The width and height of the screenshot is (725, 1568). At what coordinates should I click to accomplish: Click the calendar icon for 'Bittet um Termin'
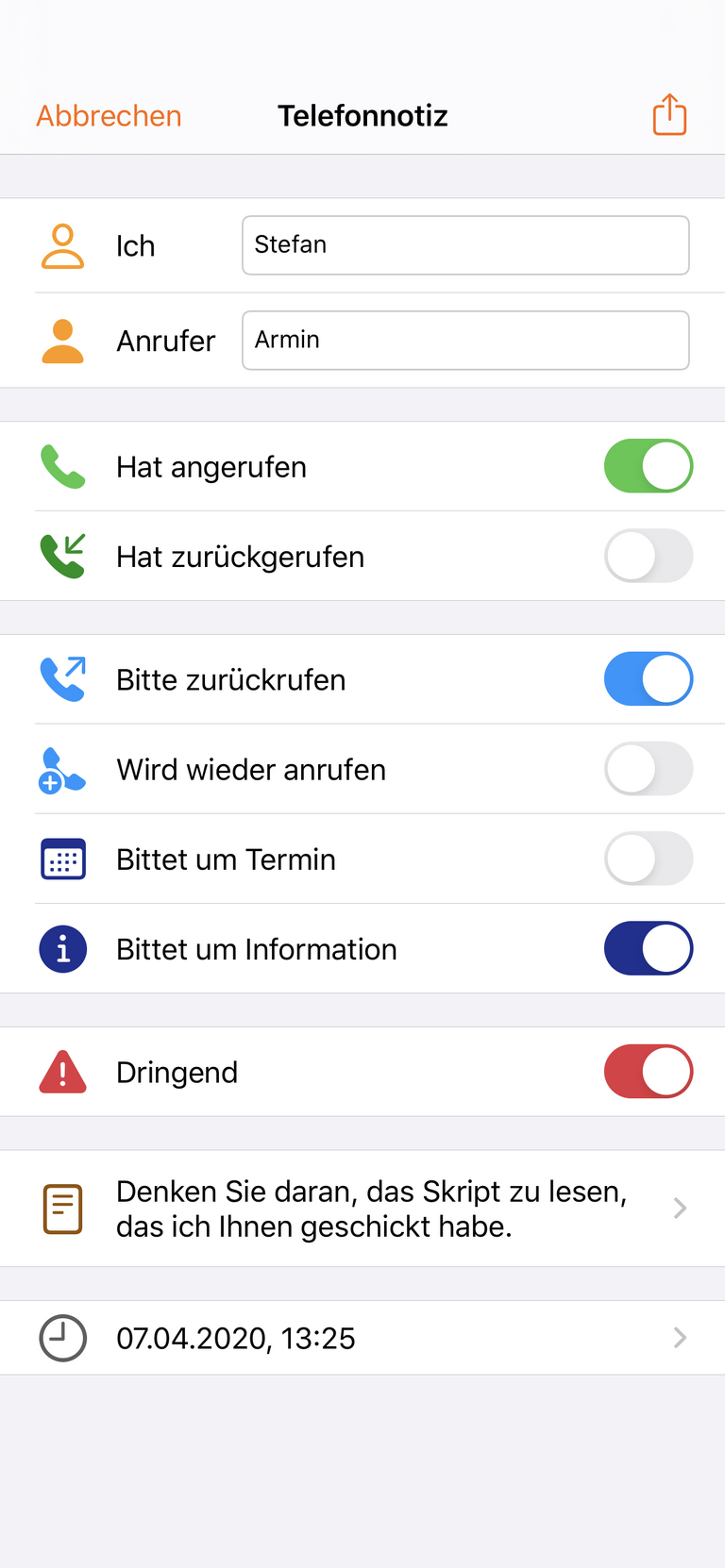click(x=61, y=859)
